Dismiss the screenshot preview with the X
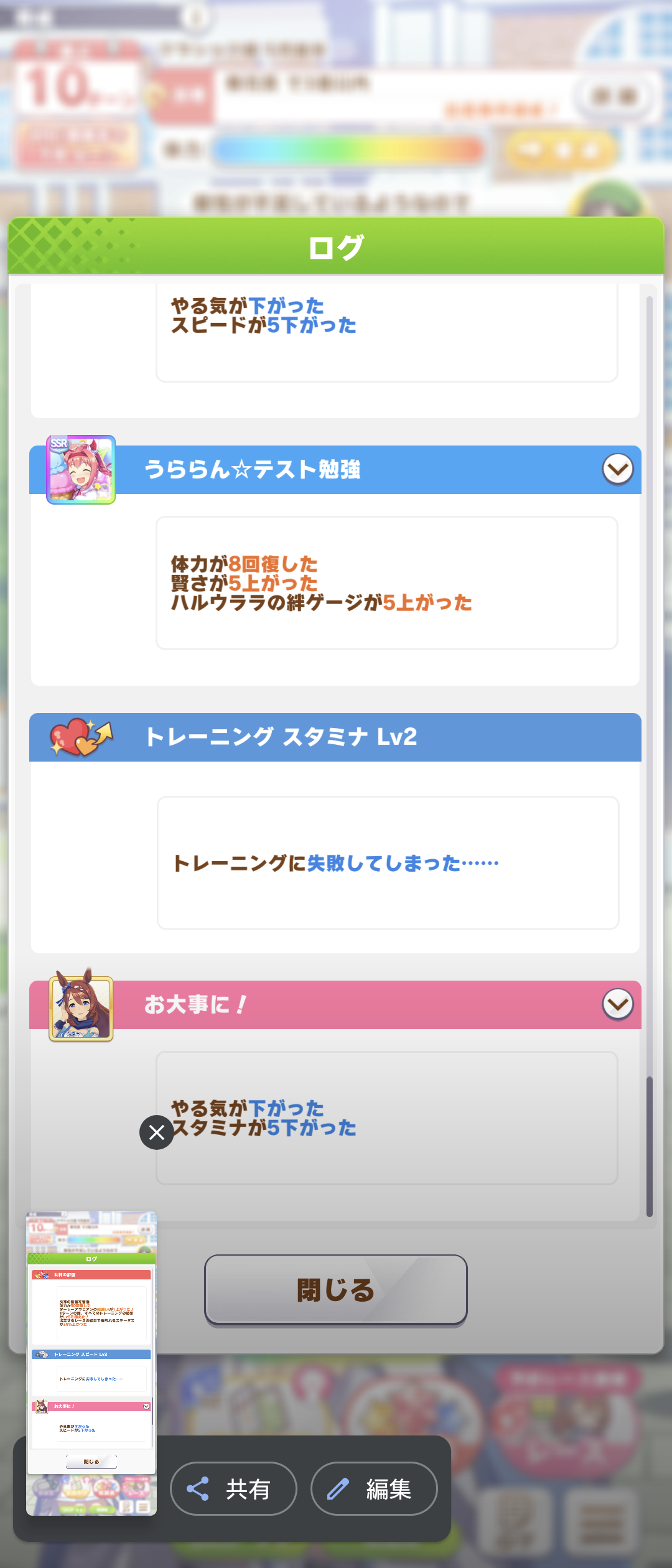672x1568 pixels. click(157, 1132)
